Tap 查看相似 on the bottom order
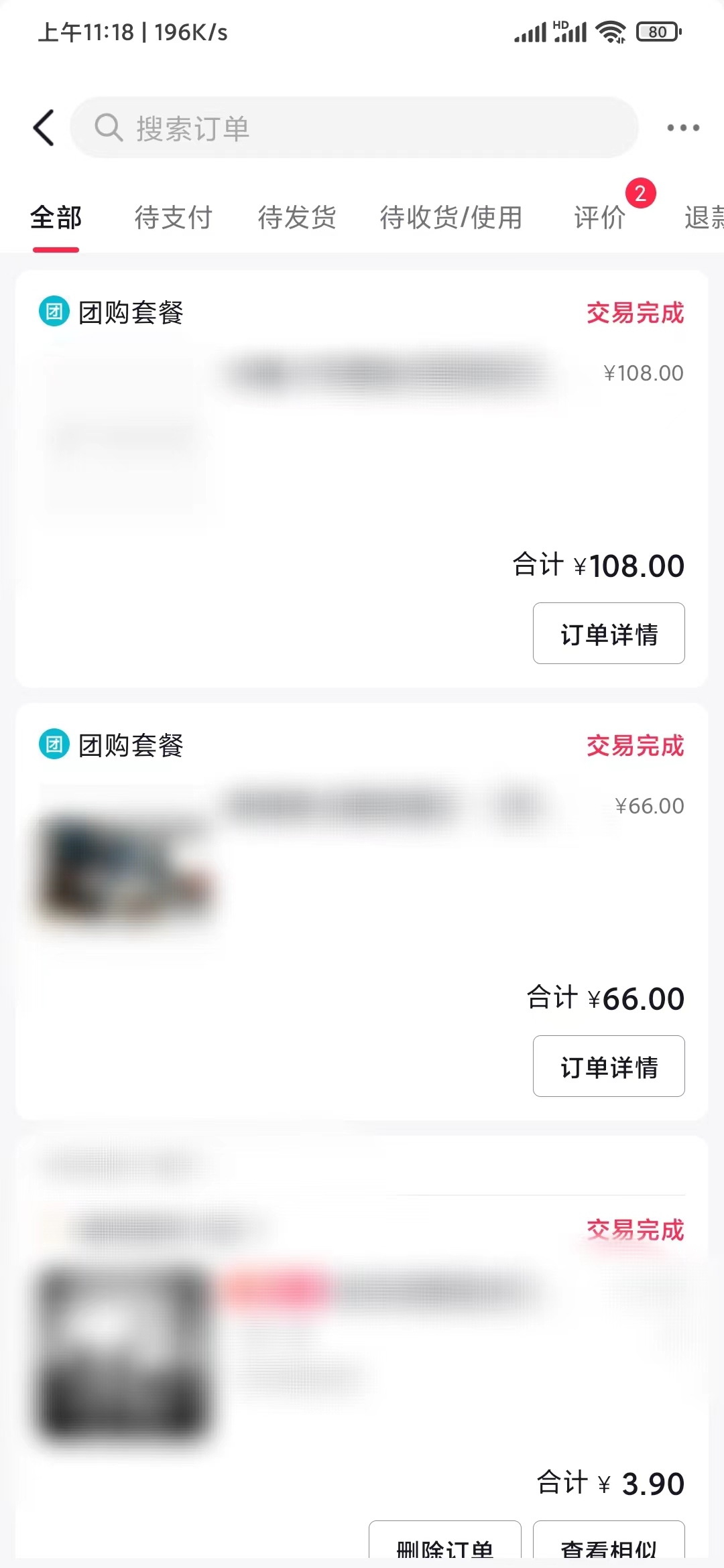Screen dimensions: 724x1568 pos(608,1548)
